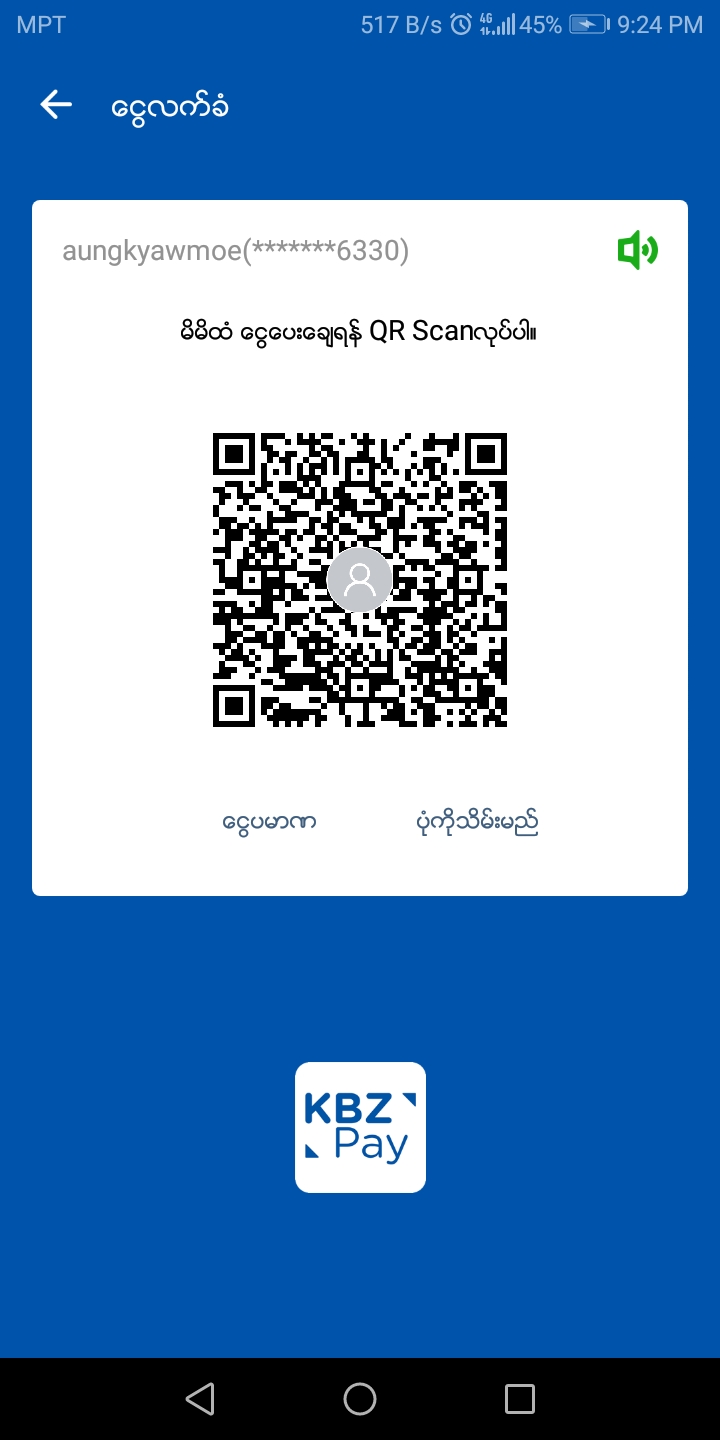Tap ငွေပမာဏ to set the amount

[269, 823]
